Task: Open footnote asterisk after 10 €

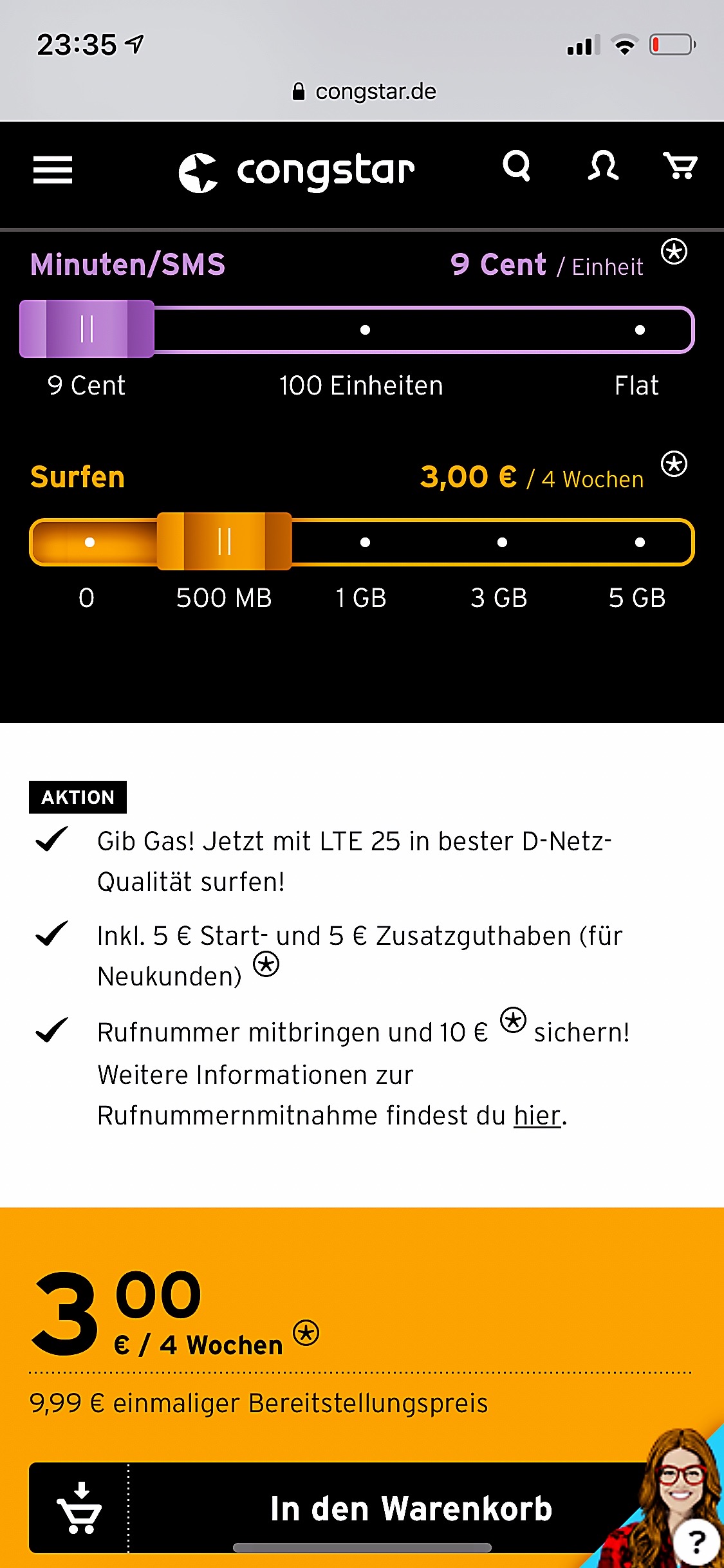Action: 513,1020
